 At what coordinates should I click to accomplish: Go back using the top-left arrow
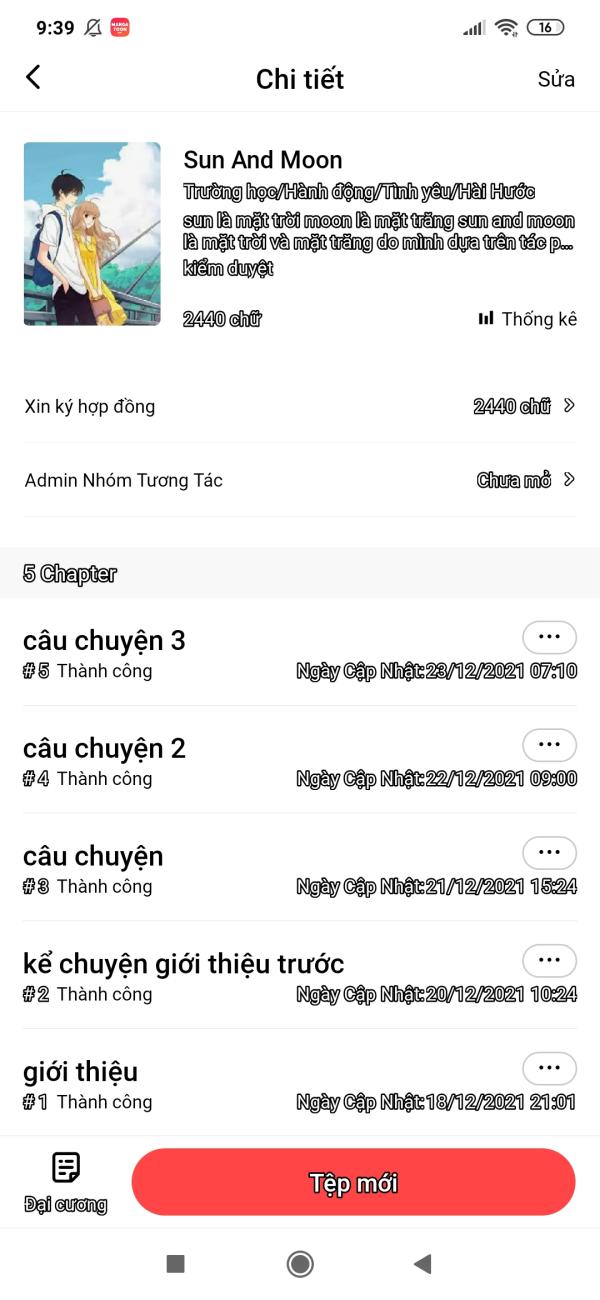point(34,78)
